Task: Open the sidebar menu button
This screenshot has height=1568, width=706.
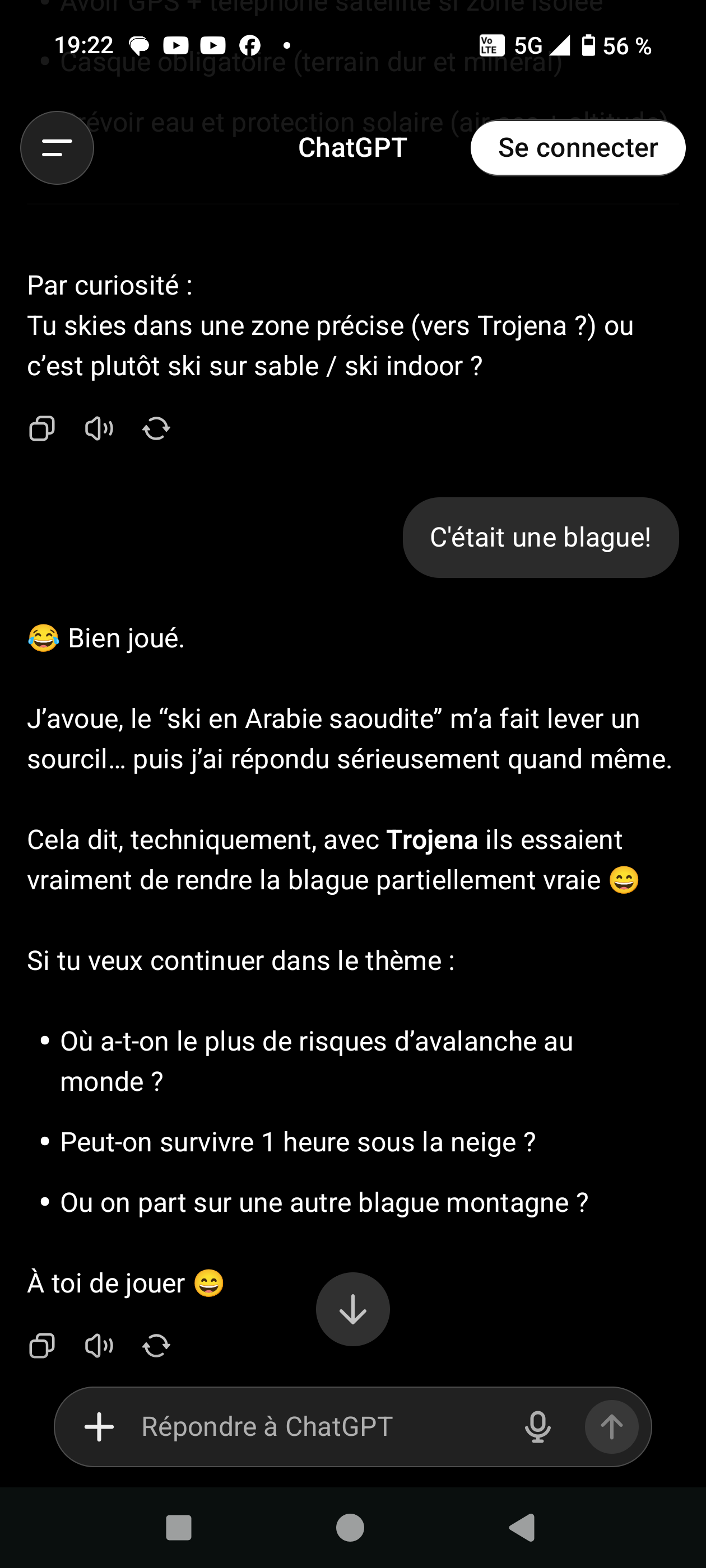Action: 57,148
